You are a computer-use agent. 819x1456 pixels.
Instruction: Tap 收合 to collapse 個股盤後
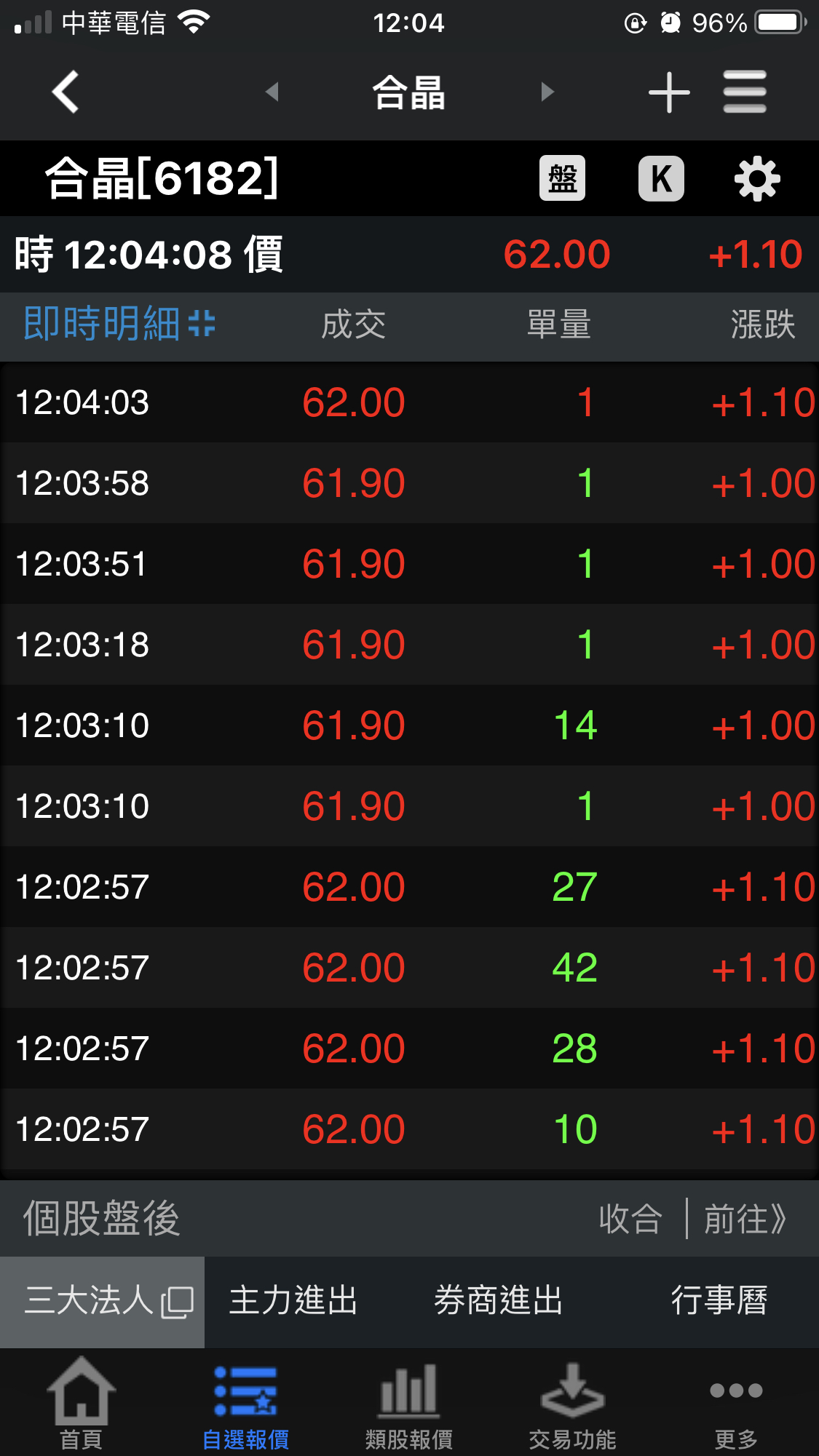(x=630, y=1219)
